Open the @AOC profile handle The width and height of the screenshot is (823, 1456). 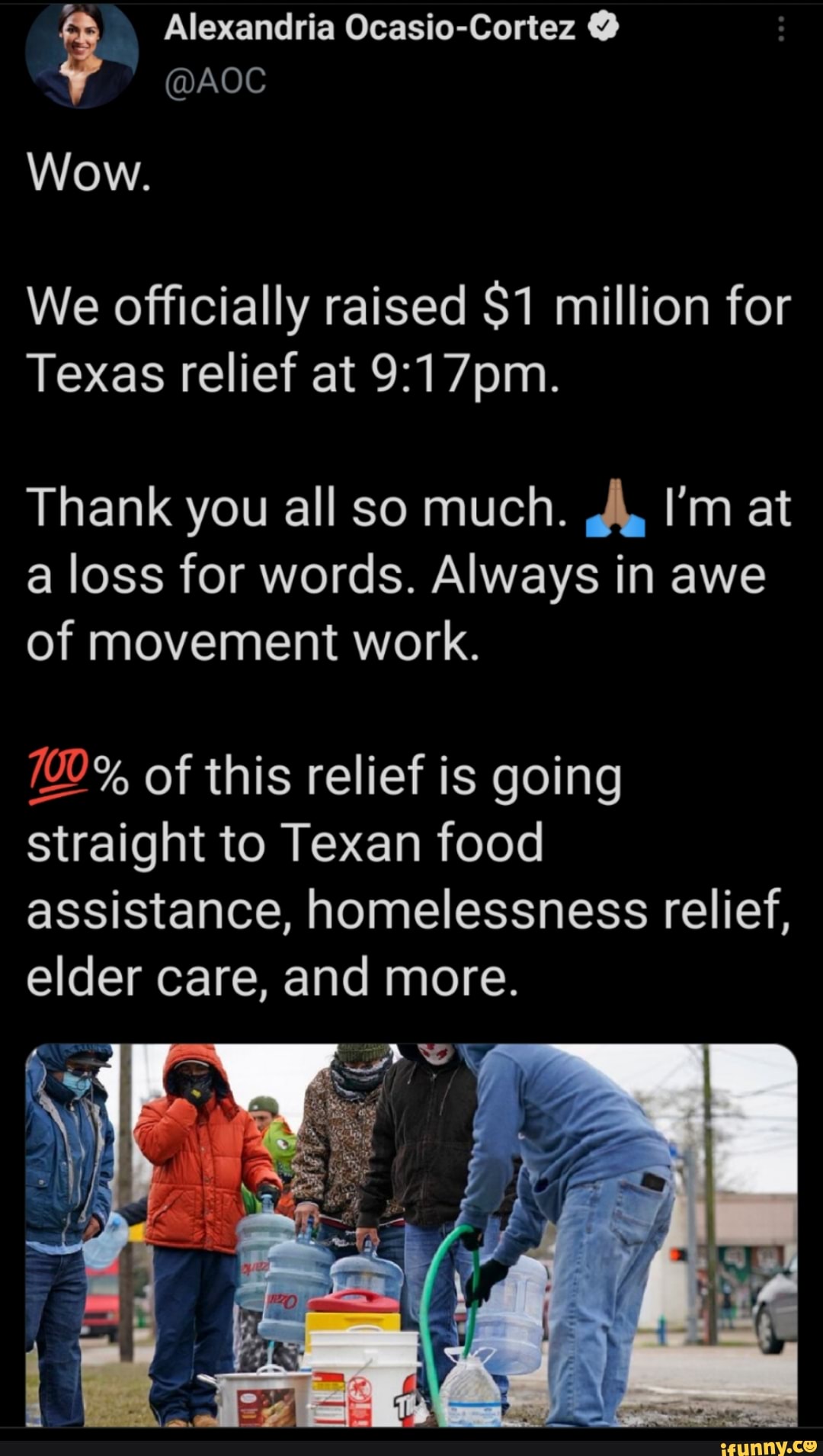pos(215,79)
